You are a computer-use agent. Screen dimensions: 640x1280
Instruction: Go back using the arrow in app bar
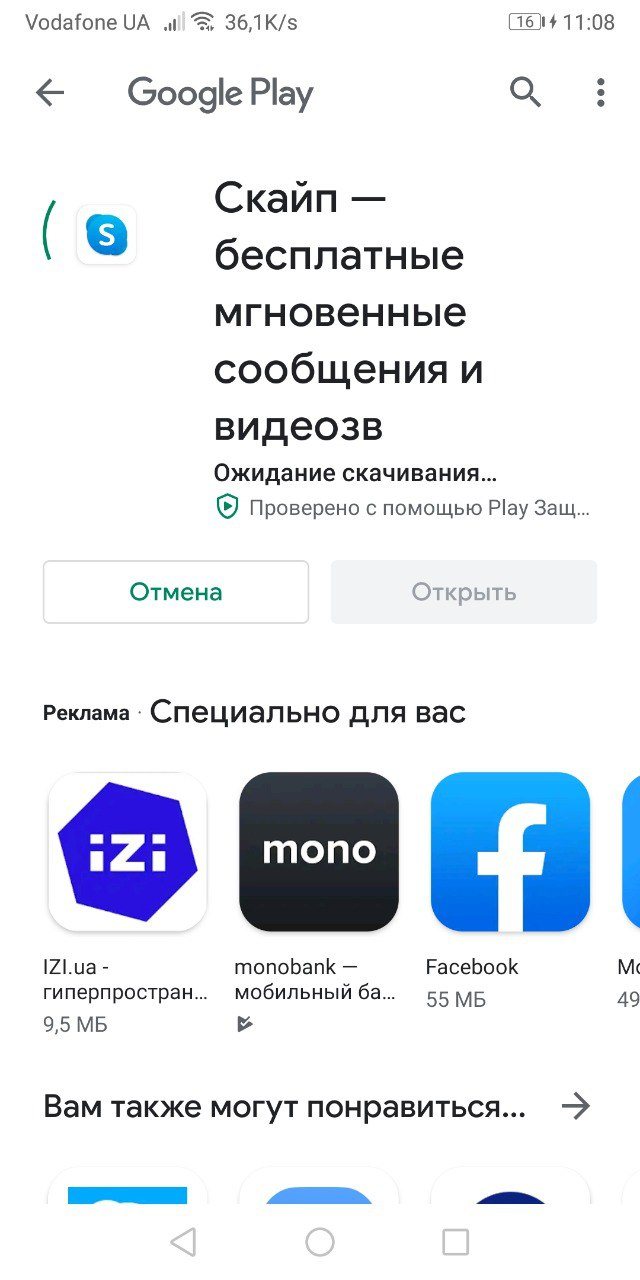[49, 93]
